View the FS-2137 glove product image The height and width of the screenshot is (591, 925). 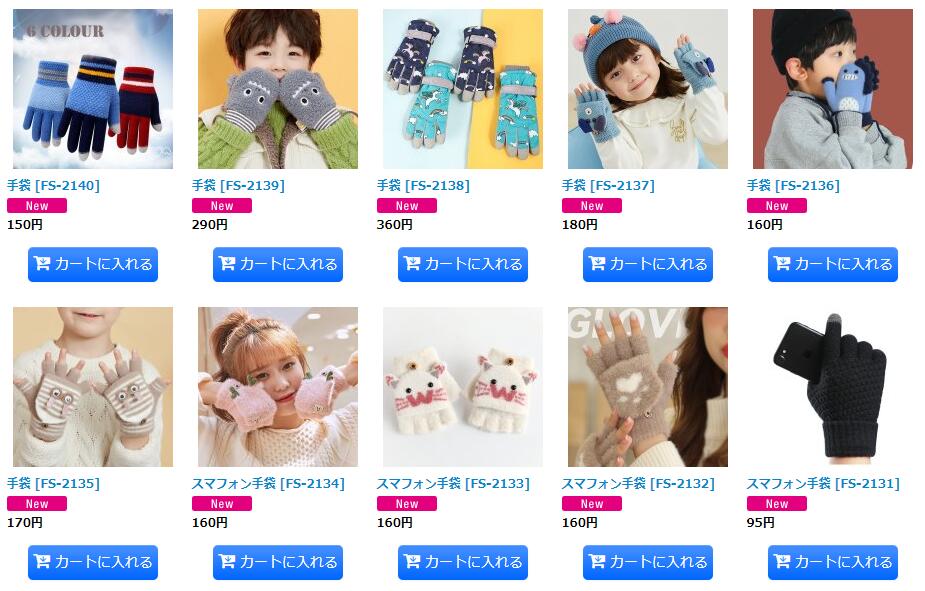[x=648, y=89]
